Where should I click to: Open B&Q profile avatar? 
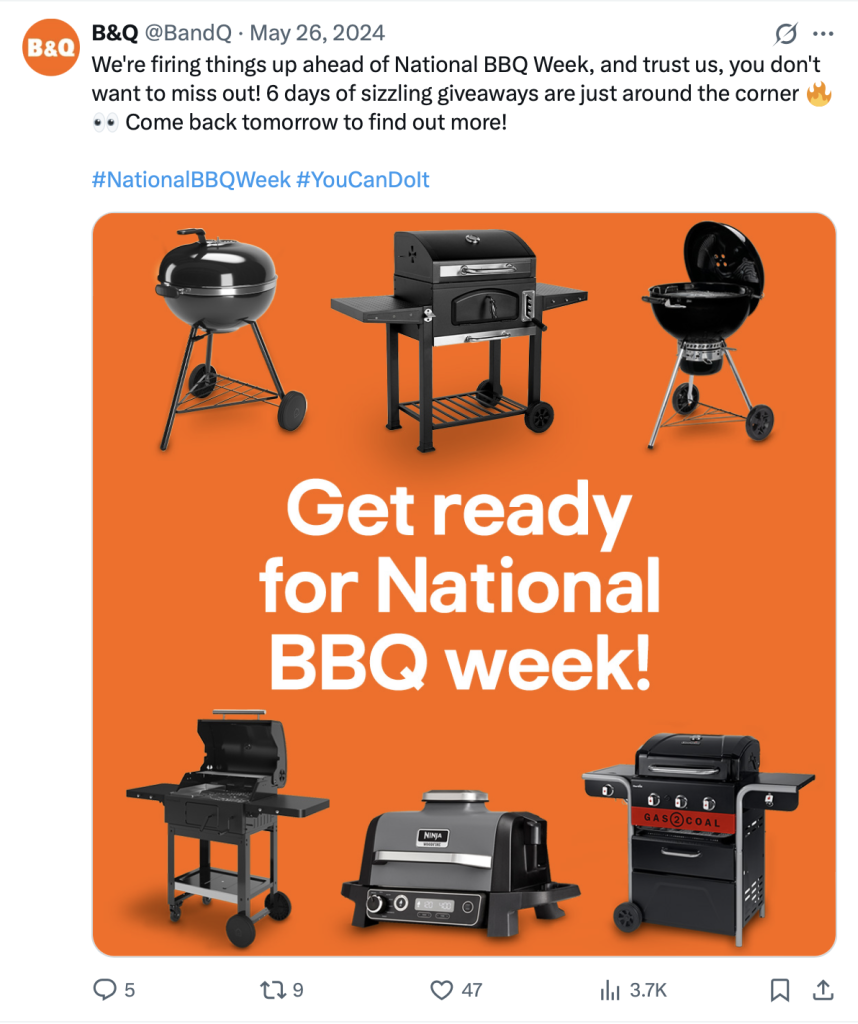click(50, 48)
